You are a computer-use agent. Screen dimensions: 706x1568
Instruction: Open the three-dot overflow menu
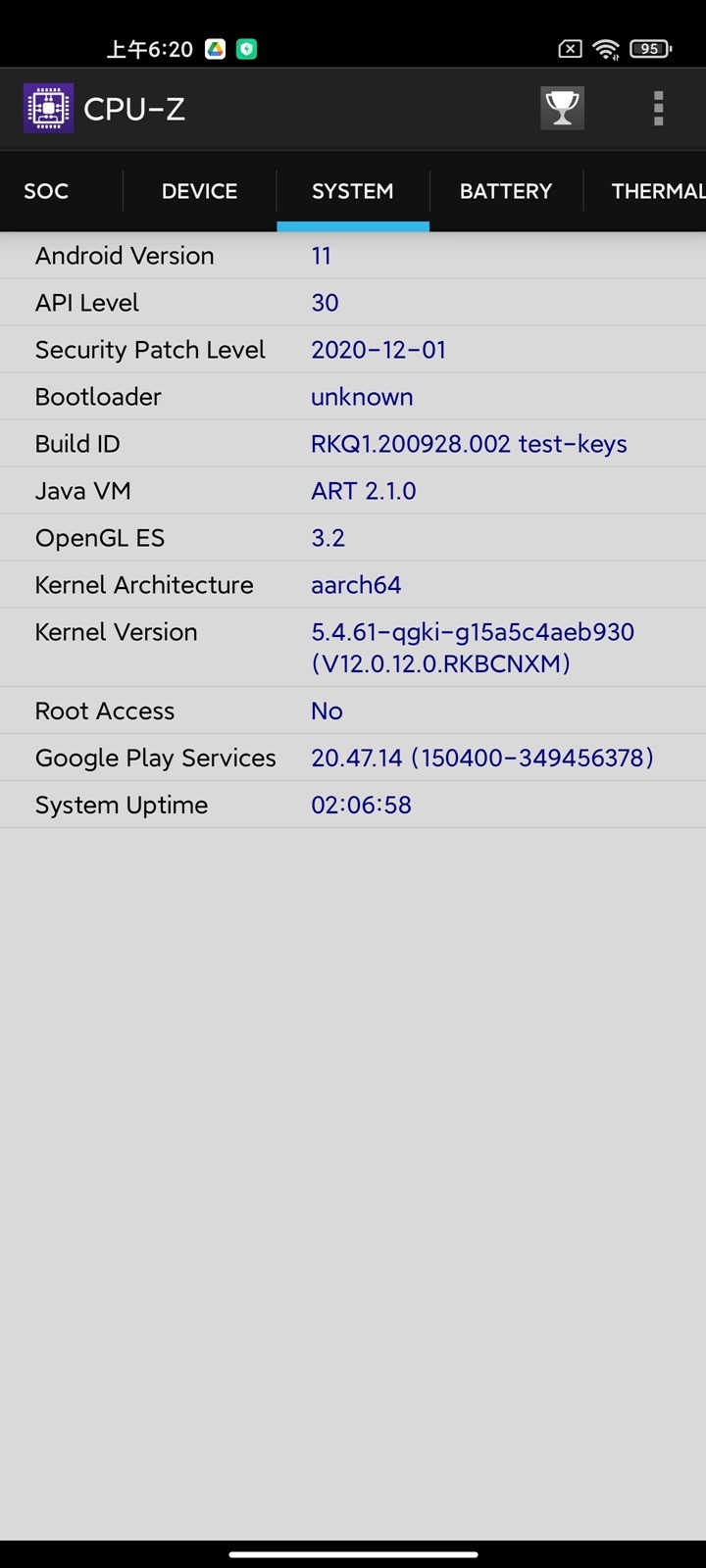click(658, 109)
